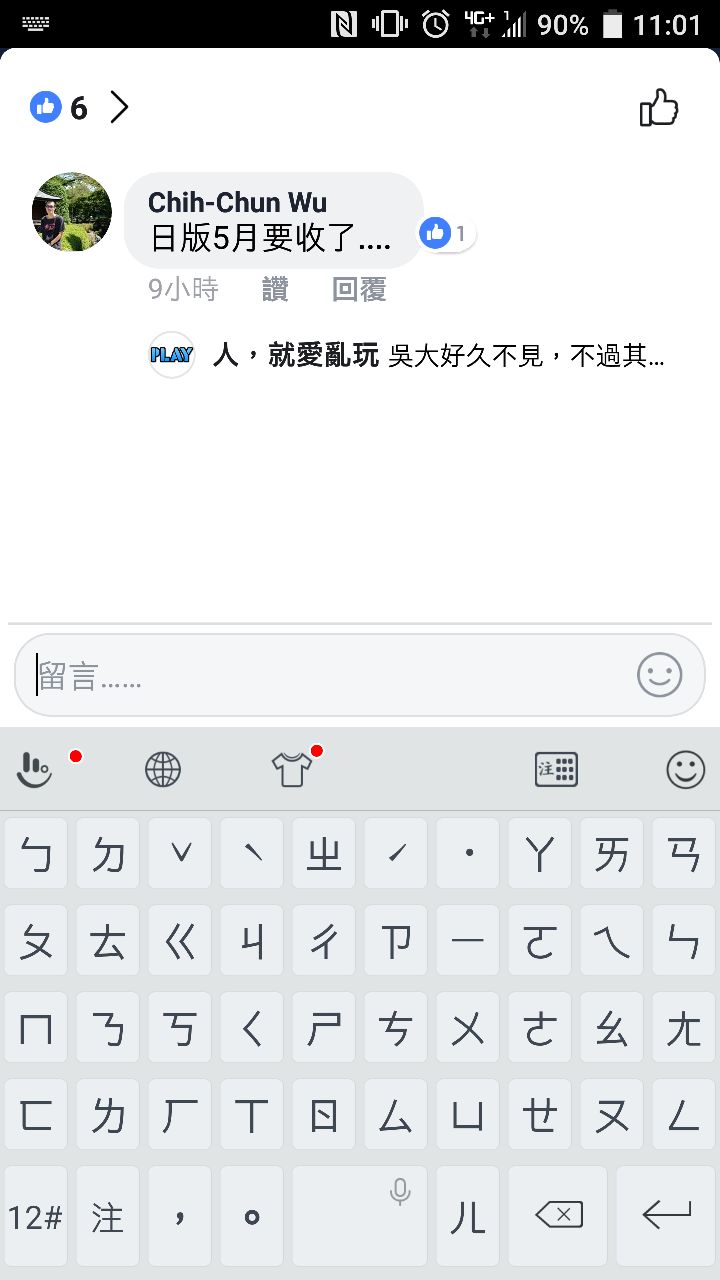This screenshot has width=720, height=1280.
Task: Open the keyboard language globe
Action: (163, 769)
